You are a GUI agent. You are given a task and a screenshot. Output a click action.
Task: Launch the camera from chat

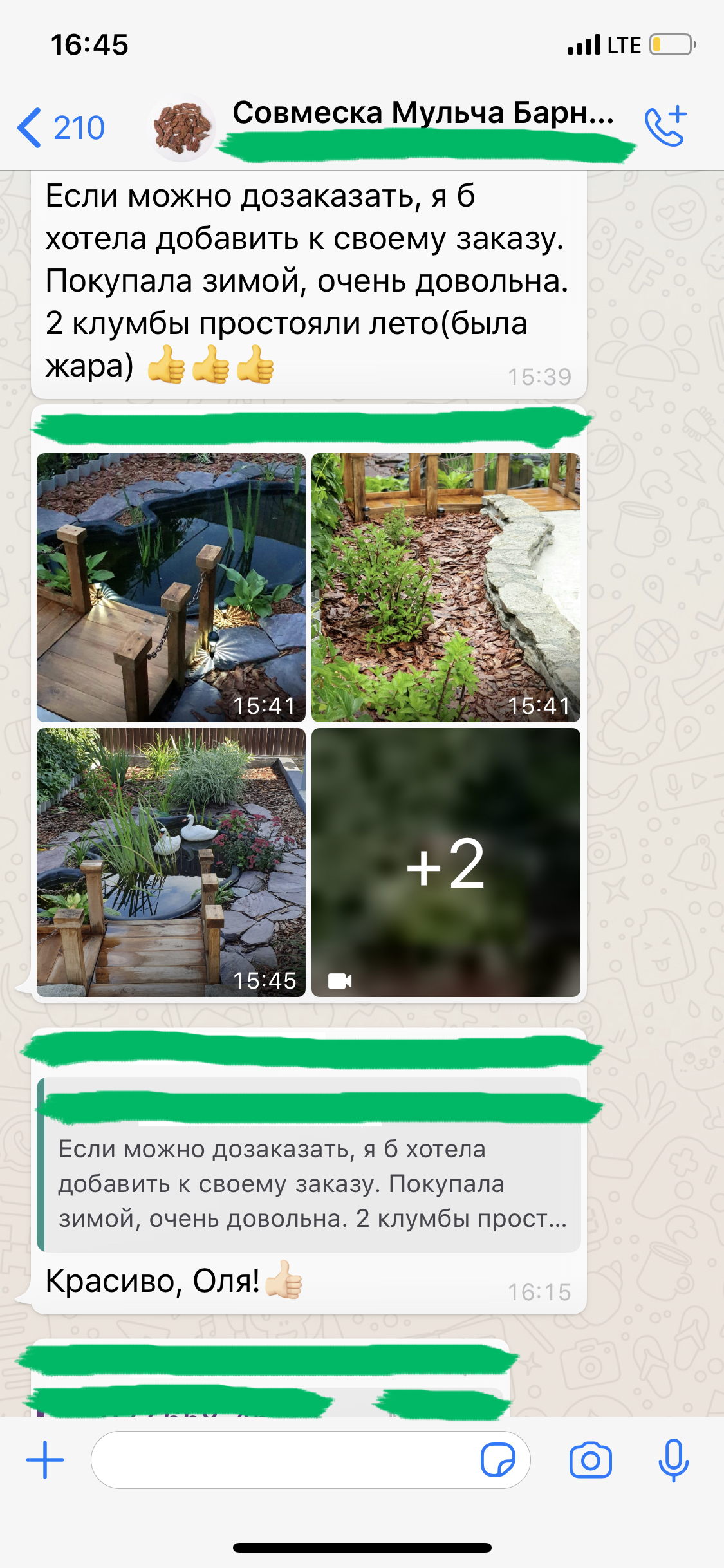590,1460
